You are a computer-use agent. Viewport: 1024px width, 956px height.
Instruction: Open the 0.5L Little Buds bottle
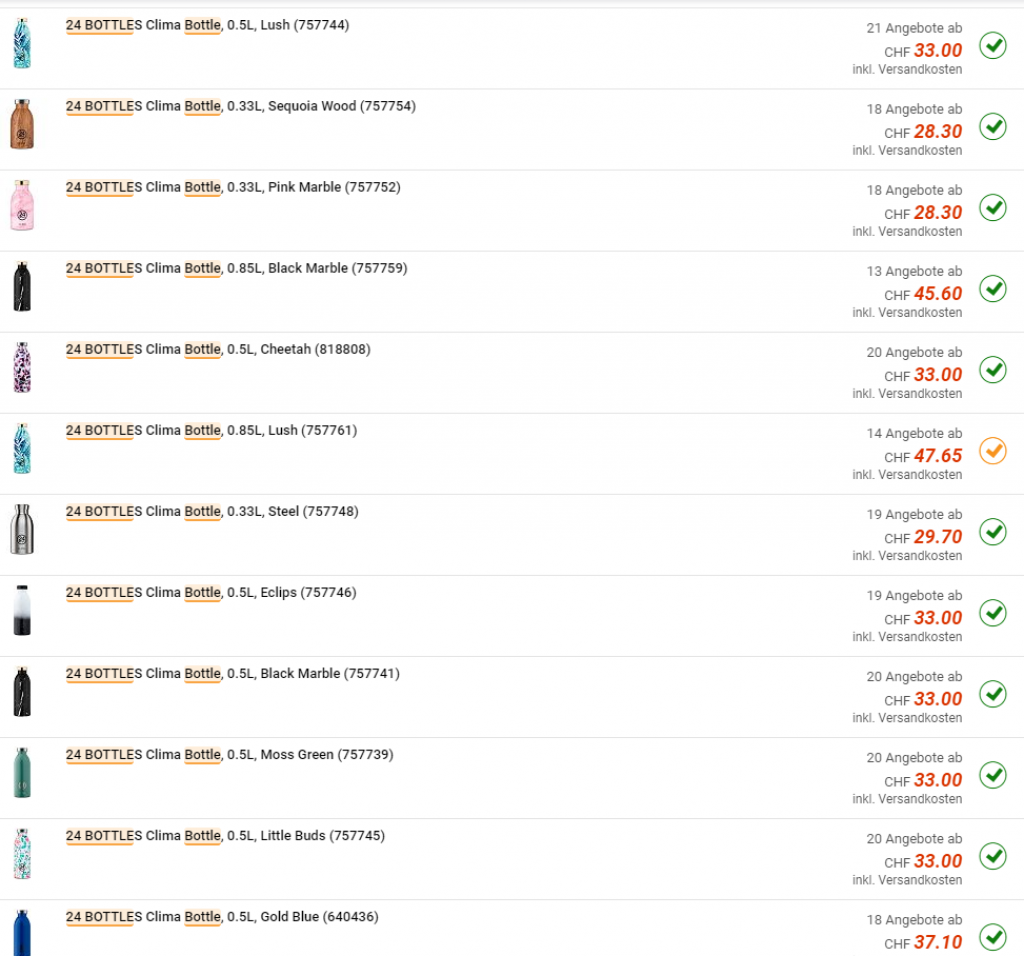(x=225, y=835)
